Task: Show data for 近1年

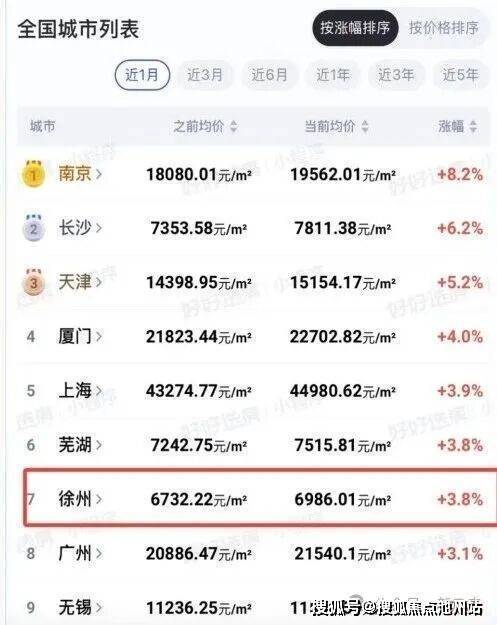Action: tap(333, 75)
